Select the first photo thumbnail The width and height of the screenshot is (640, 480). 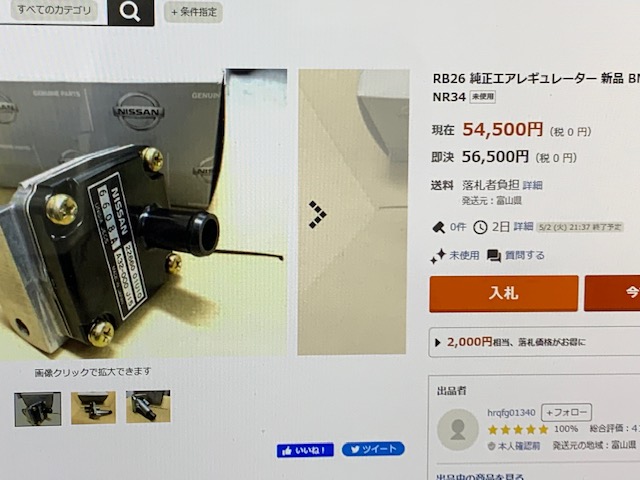[38, 408]
